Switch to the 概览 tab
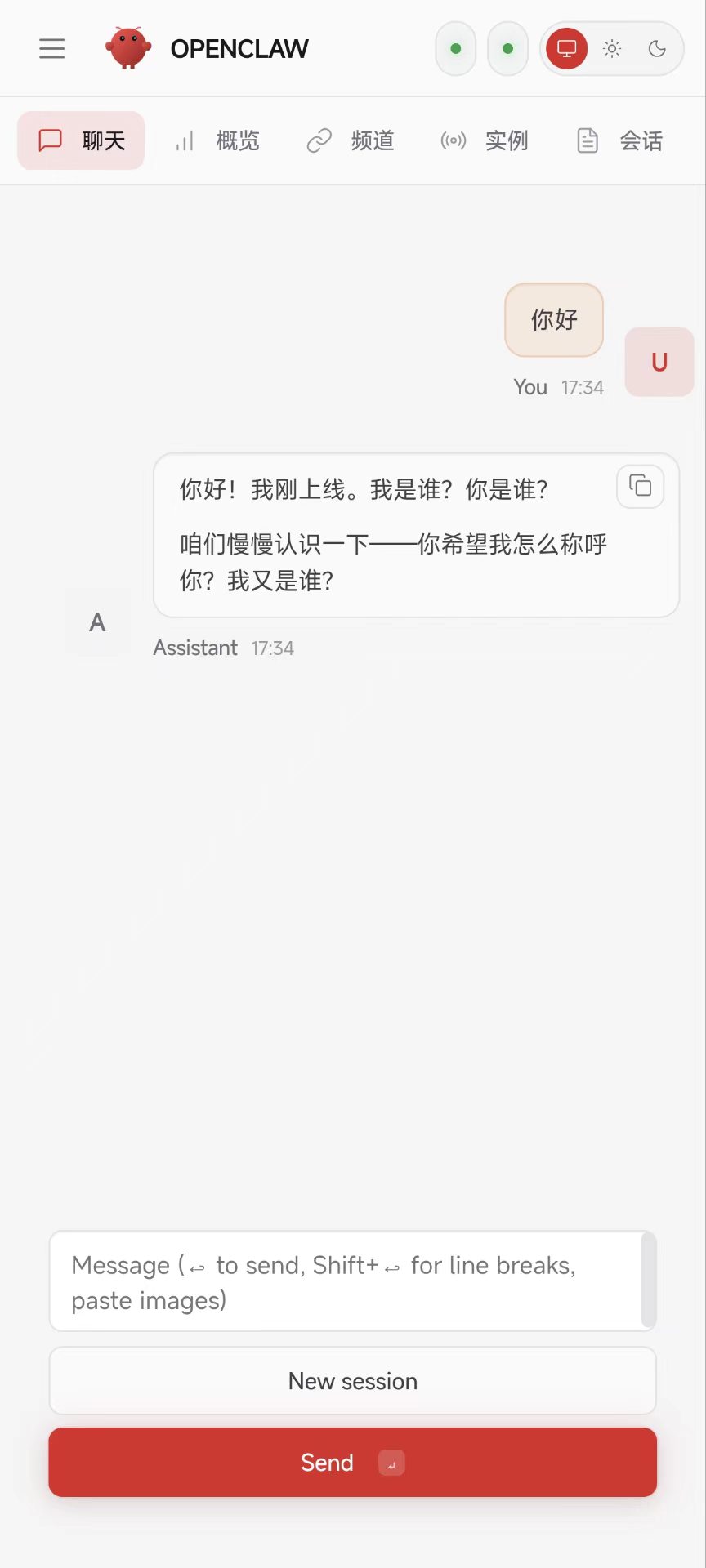706x1568 pixels. click(x=218, y=140)
